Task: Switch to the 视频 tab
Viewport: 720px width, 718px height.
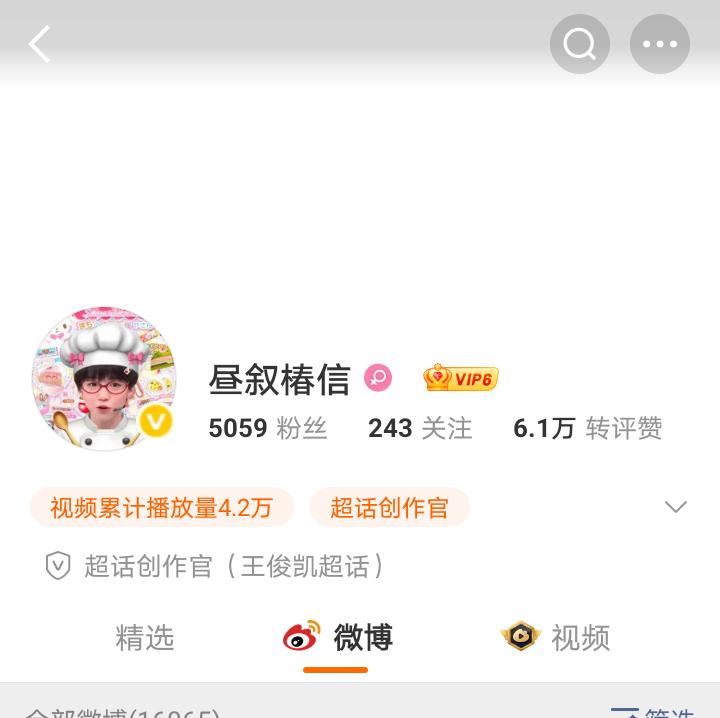Action: pos(556,638)
